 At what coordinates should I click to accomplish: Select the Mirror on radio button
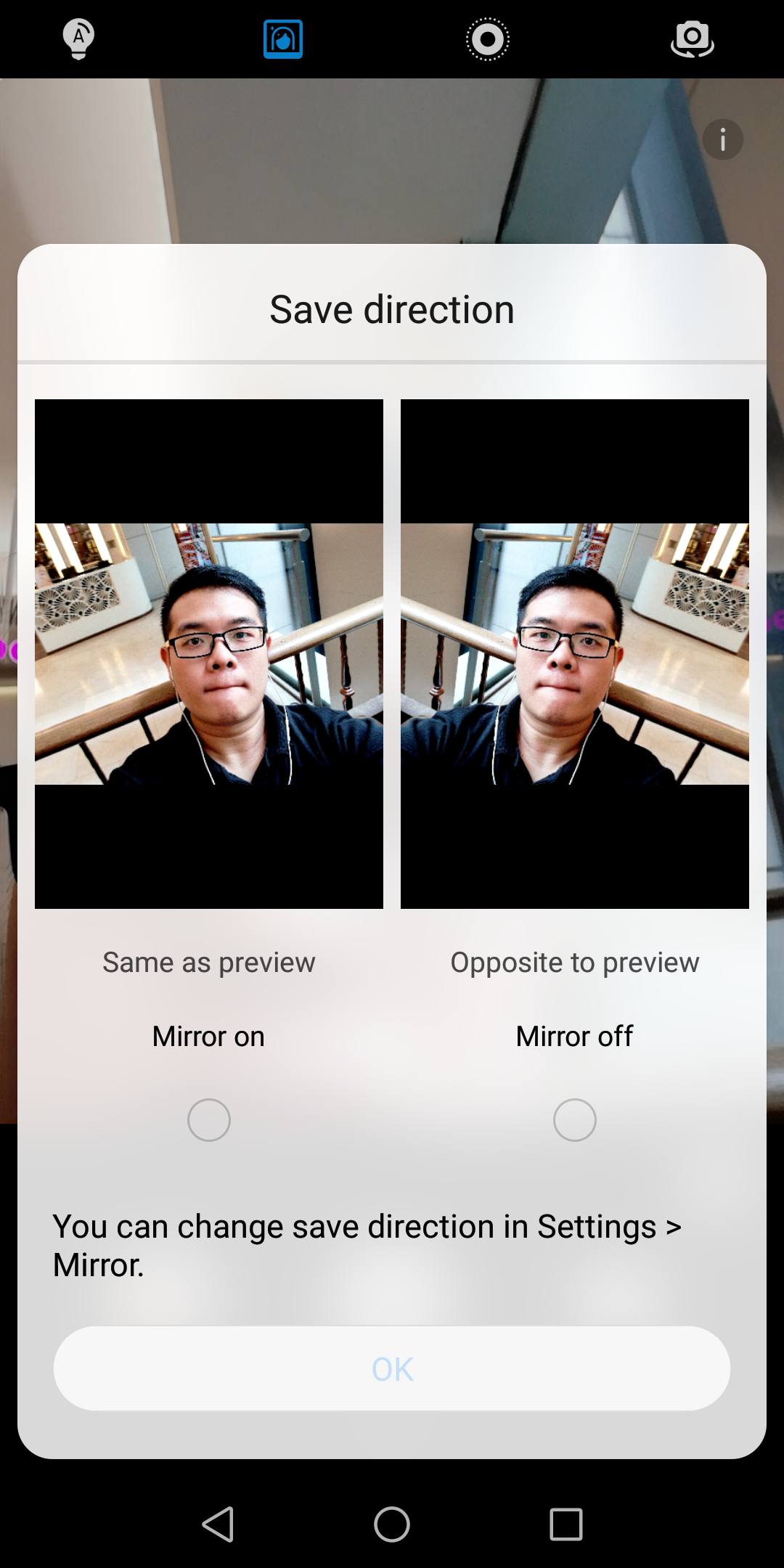[209, 1120]
